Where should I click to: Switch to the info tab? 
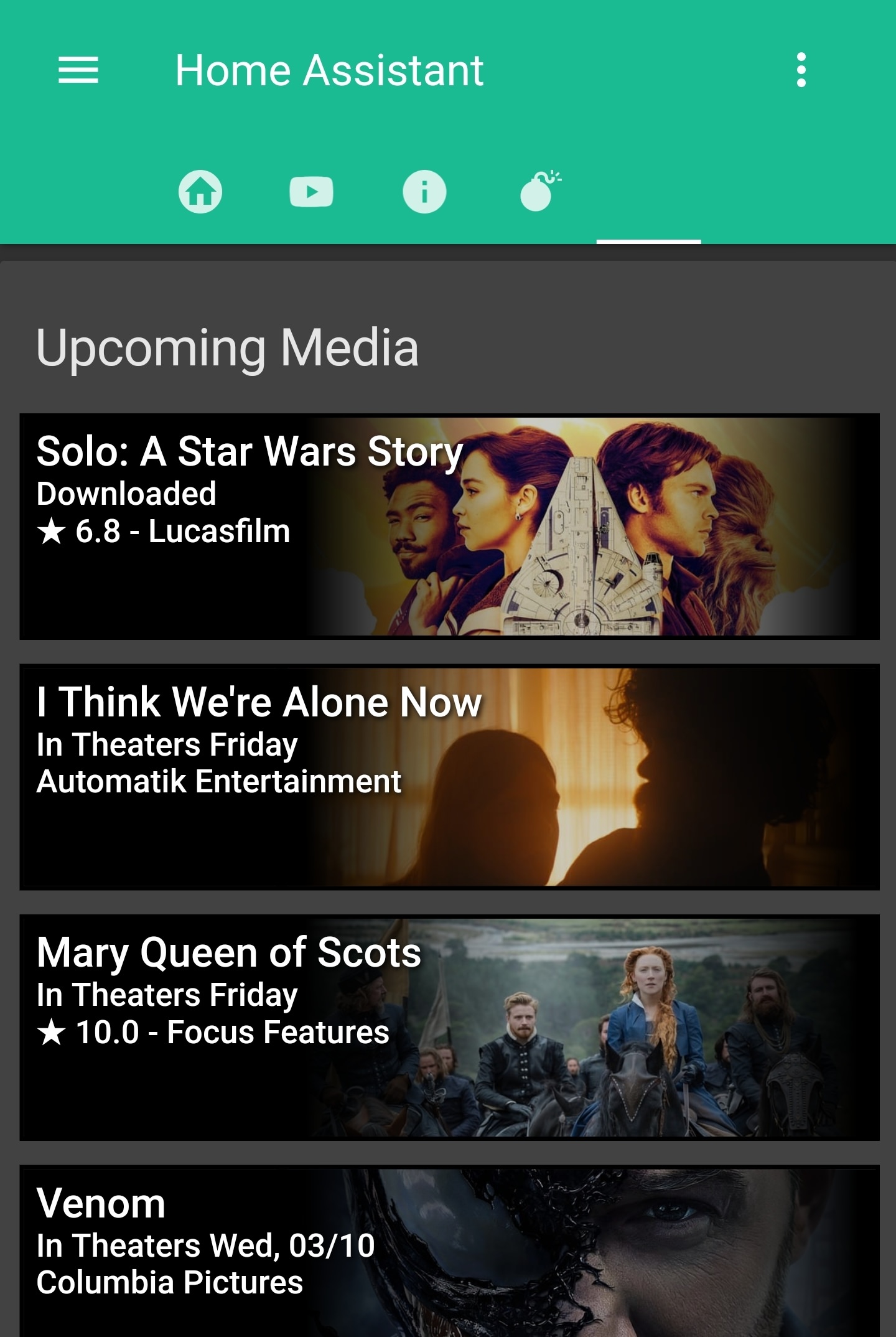[424, 191]
